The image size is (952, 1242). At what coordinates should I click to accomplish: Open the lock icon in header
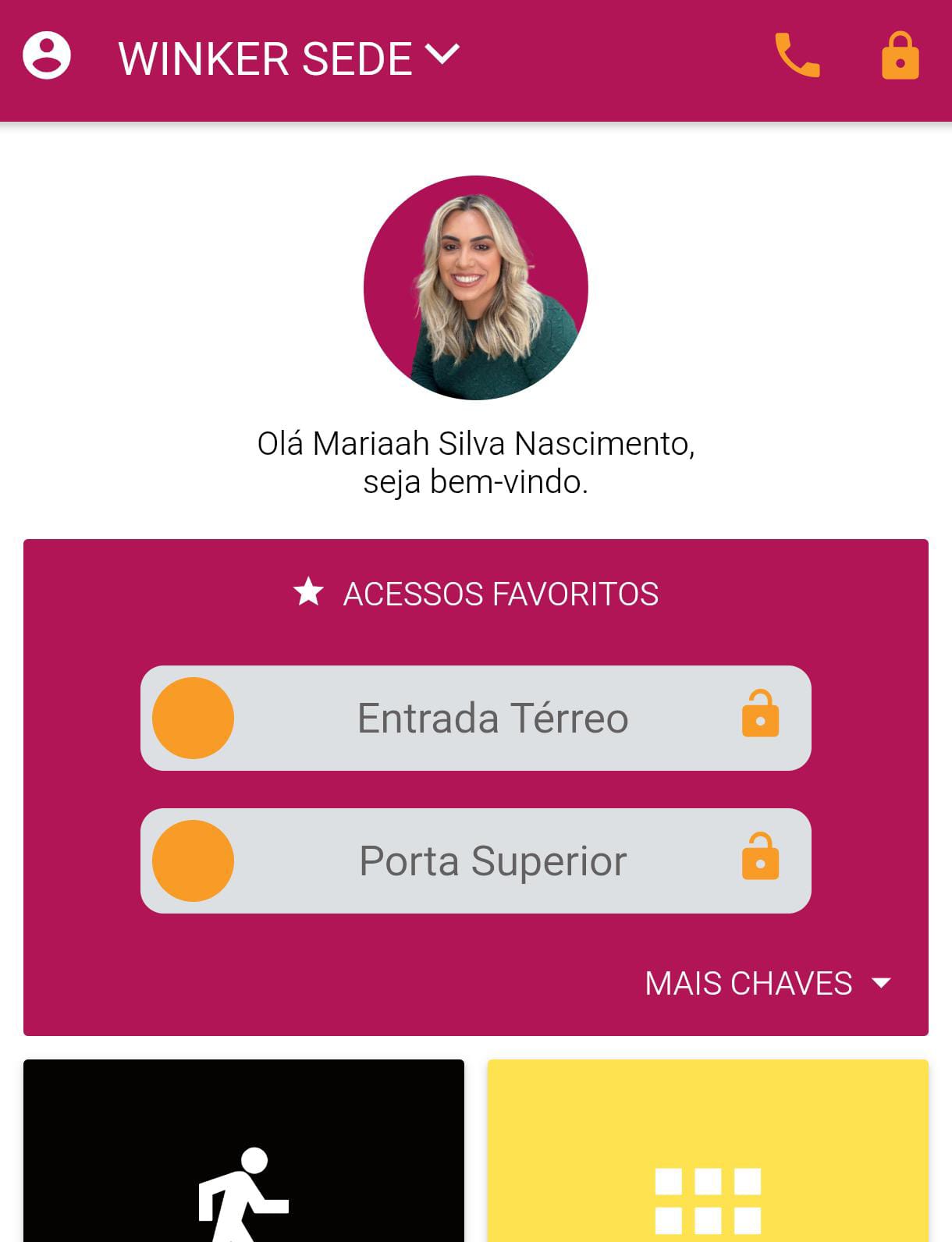900,56
